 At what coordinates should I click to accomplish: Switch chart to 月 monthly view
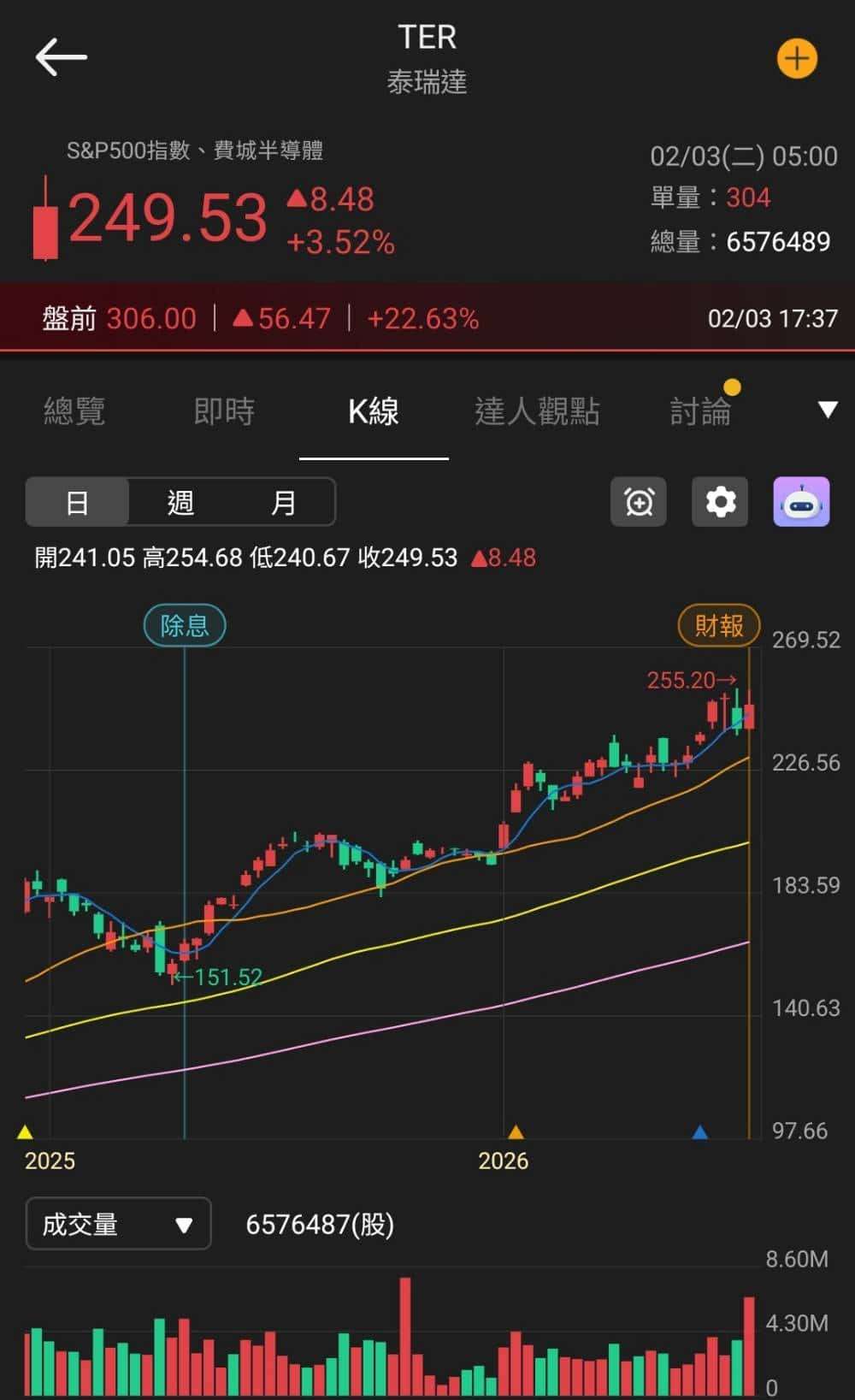[x=284, y=502]
